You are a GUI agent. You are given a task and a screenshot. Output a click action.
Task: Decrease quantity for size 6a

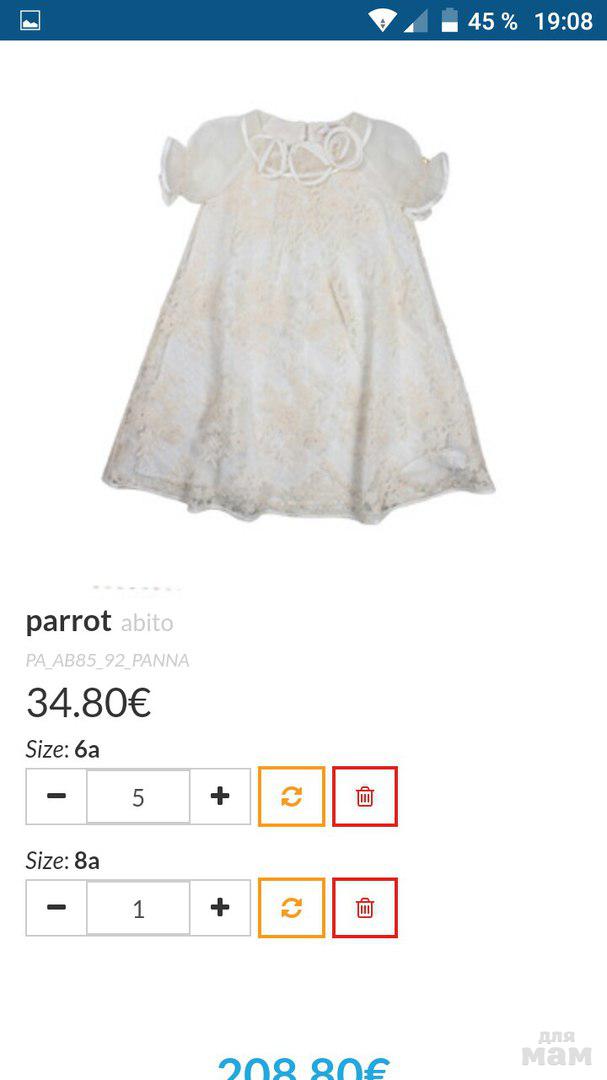[57, 796]
